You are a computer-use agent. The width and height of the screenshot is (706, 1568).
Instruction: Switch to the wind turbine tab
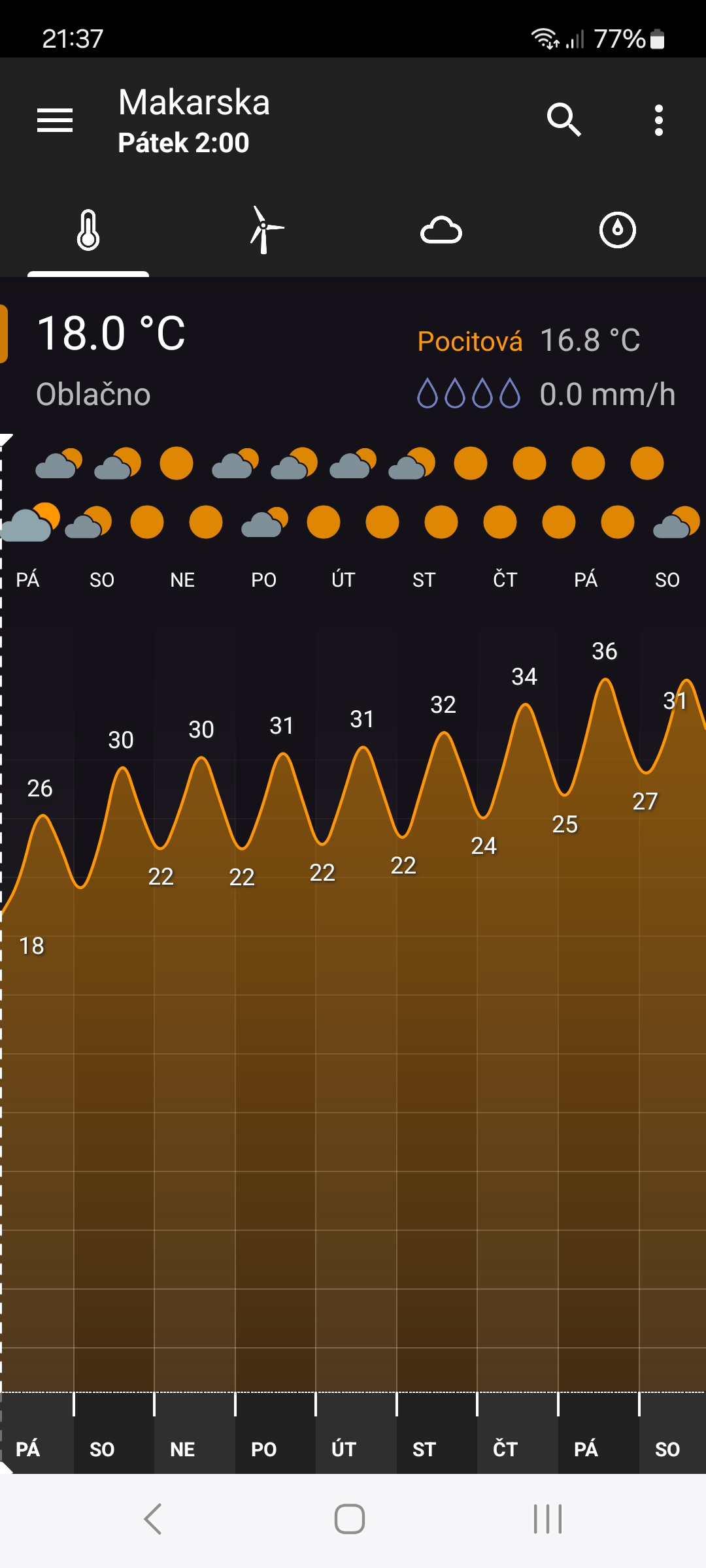coord(265,231)
